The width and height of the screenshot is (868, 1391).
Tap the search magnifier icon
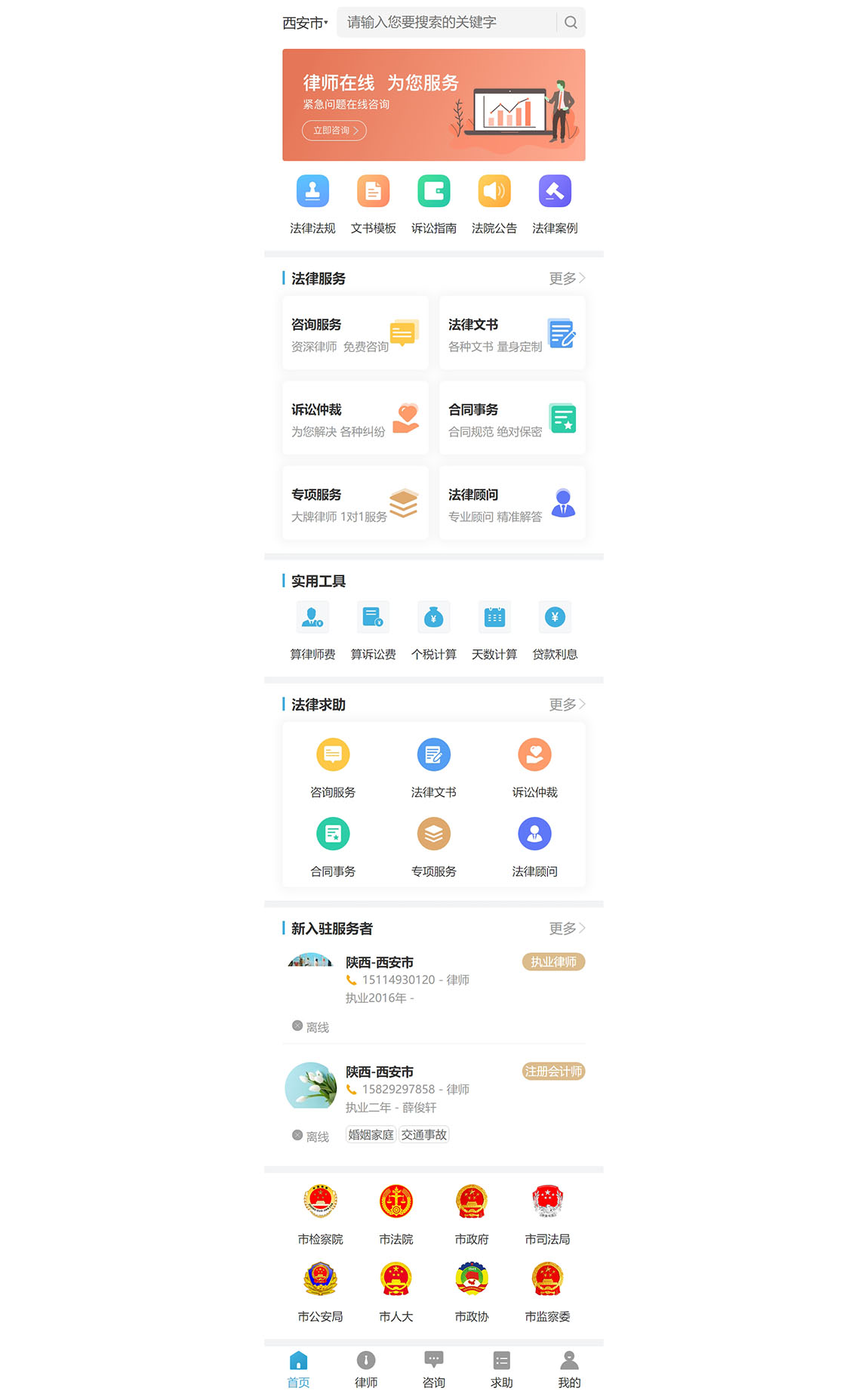point(571,23)
